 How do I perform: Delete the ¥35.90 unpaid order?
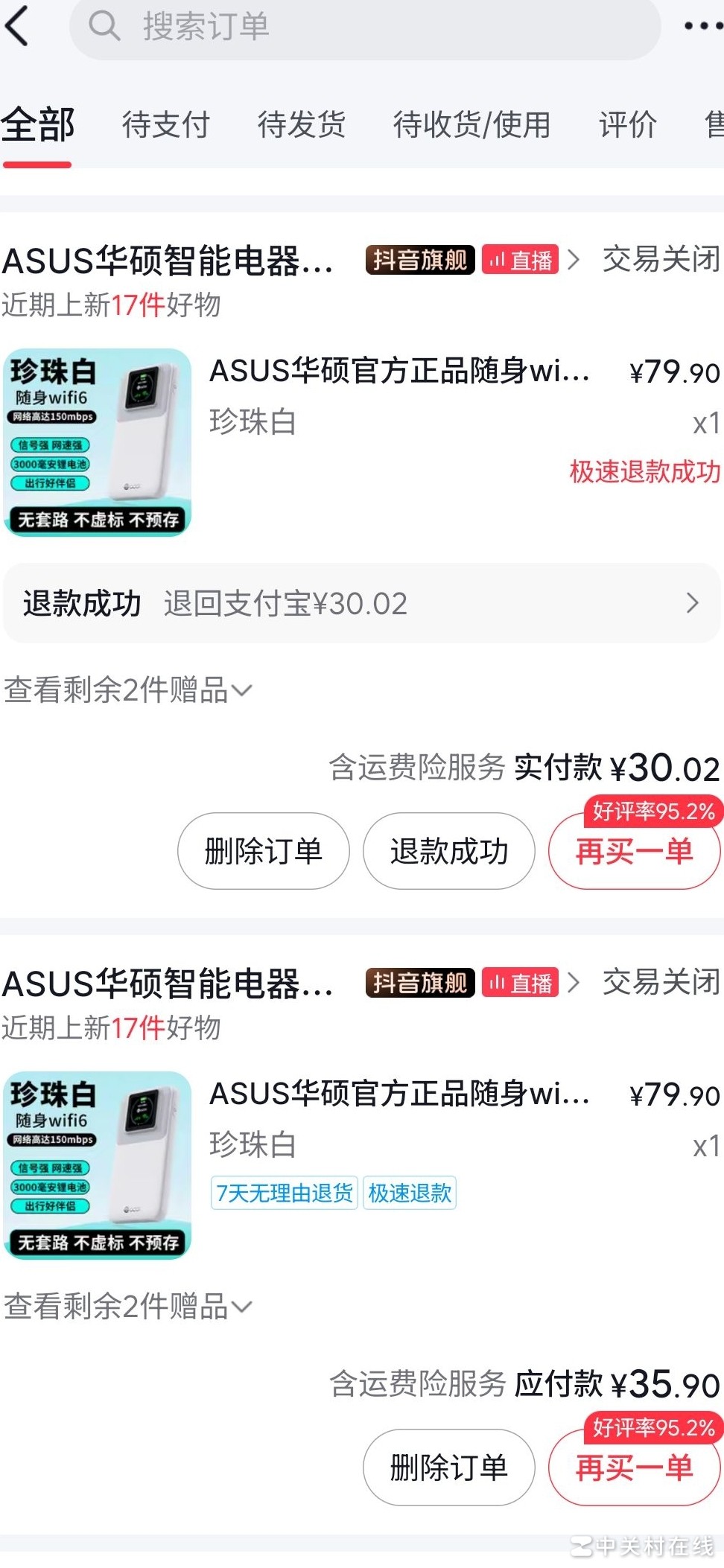tap(448, 1467)
